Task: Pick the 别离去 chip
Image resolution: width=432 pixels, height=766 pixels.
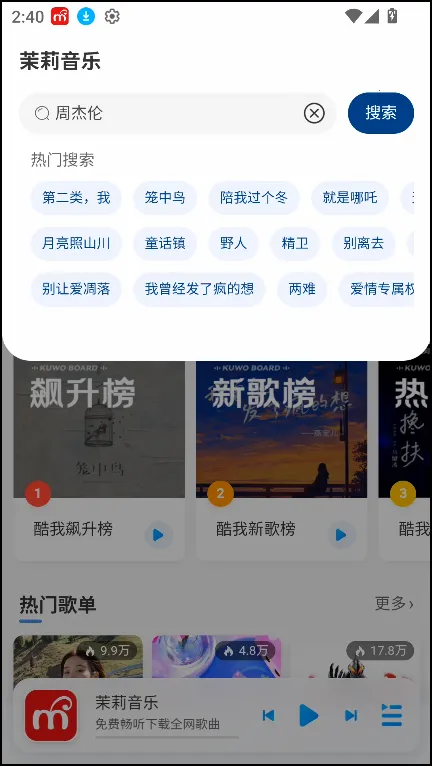Action: [363, 243]
